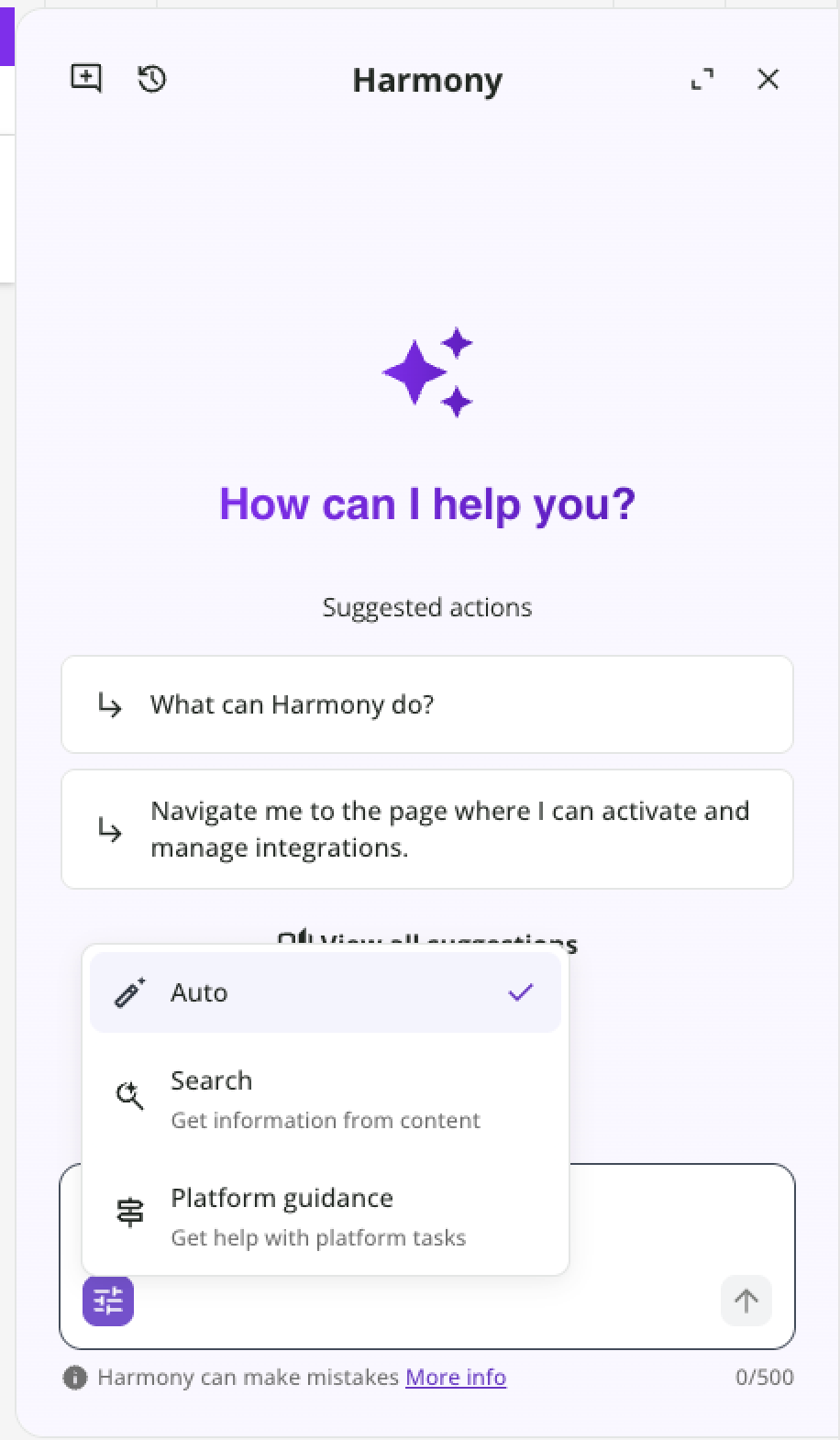The height and width of the screenshot is (1440, 840).
Task: Choose the Platform guidance mode
Action: click(x=325, y=1216)
